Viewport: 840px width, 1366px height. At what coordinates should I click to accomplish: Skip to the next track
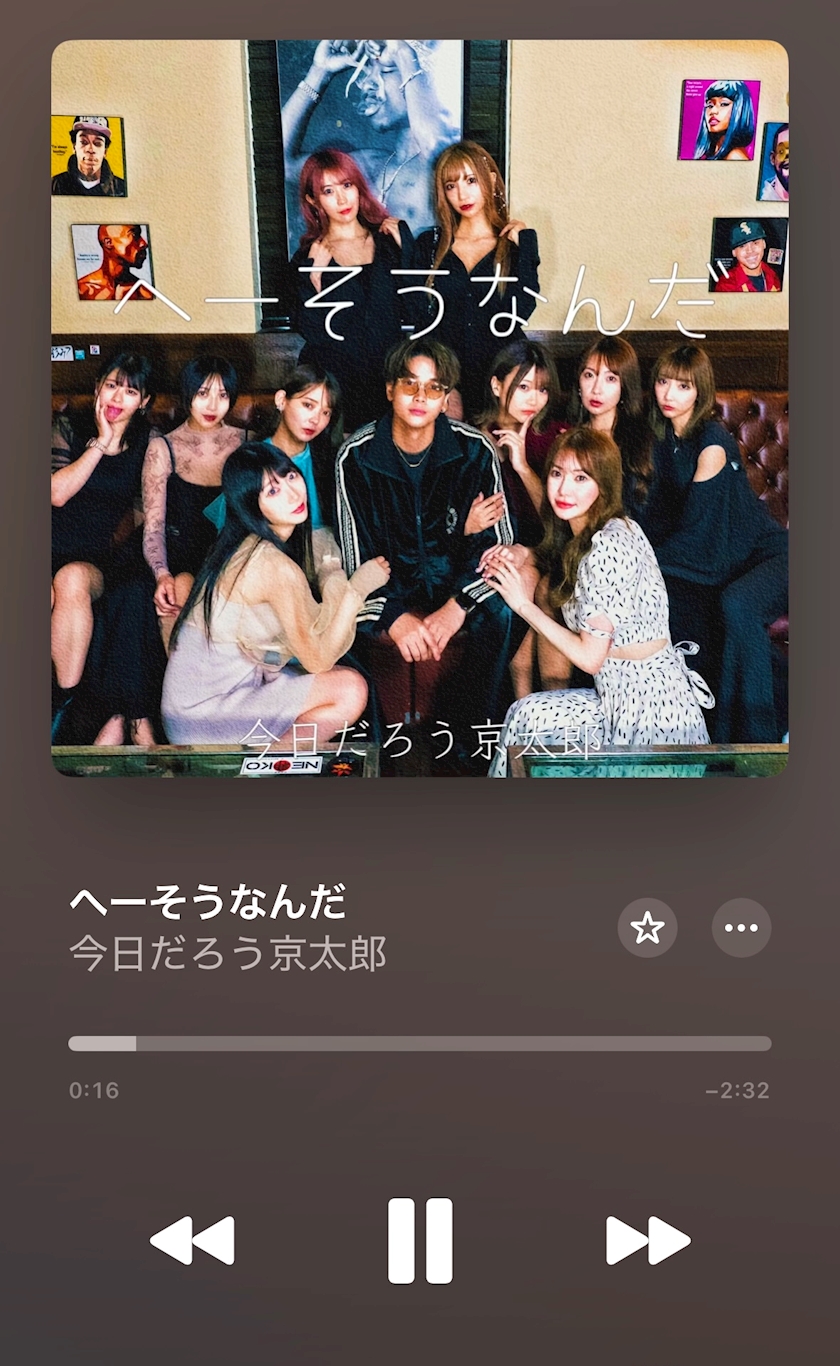coord(648,1241)
